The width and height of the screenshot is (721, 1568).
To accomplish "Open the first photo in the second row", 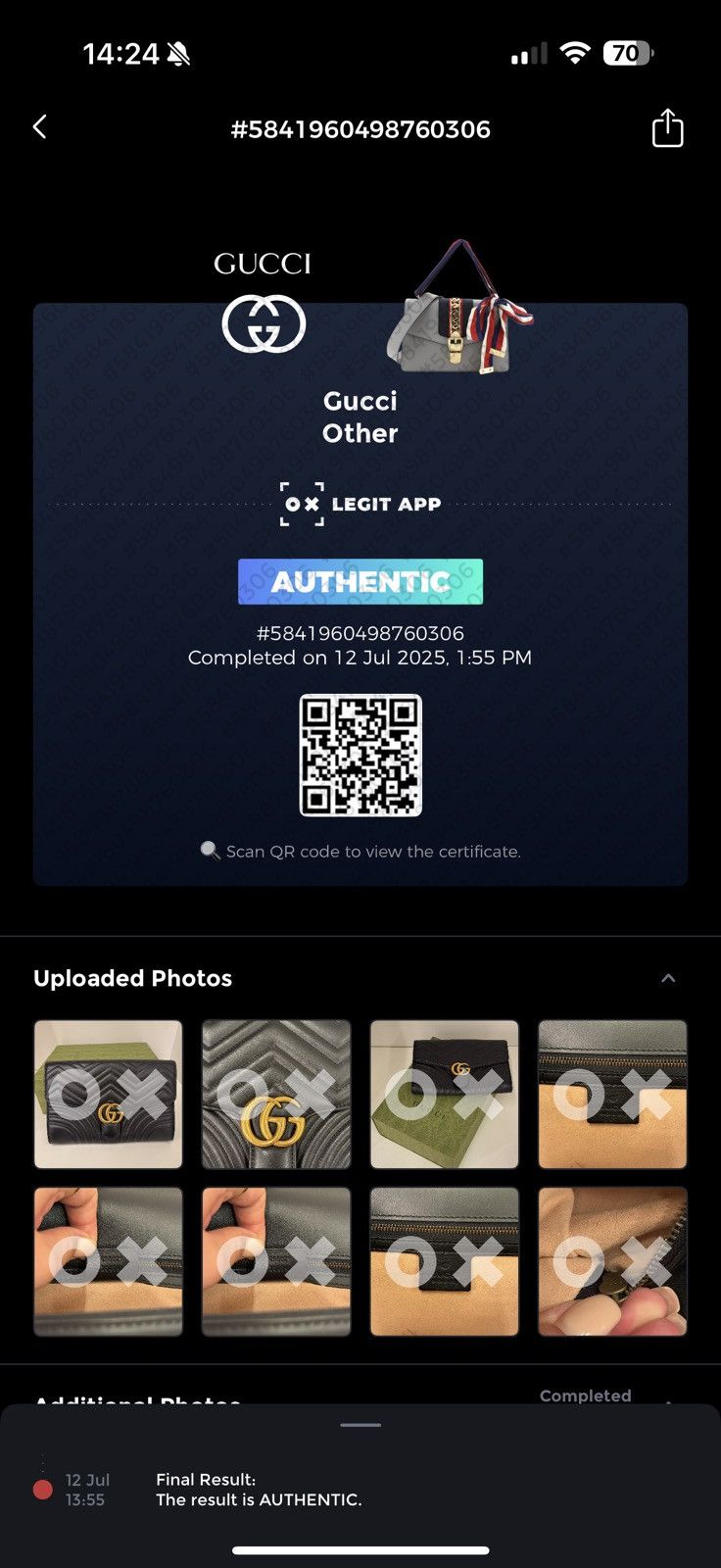I will pos(108,1262).
